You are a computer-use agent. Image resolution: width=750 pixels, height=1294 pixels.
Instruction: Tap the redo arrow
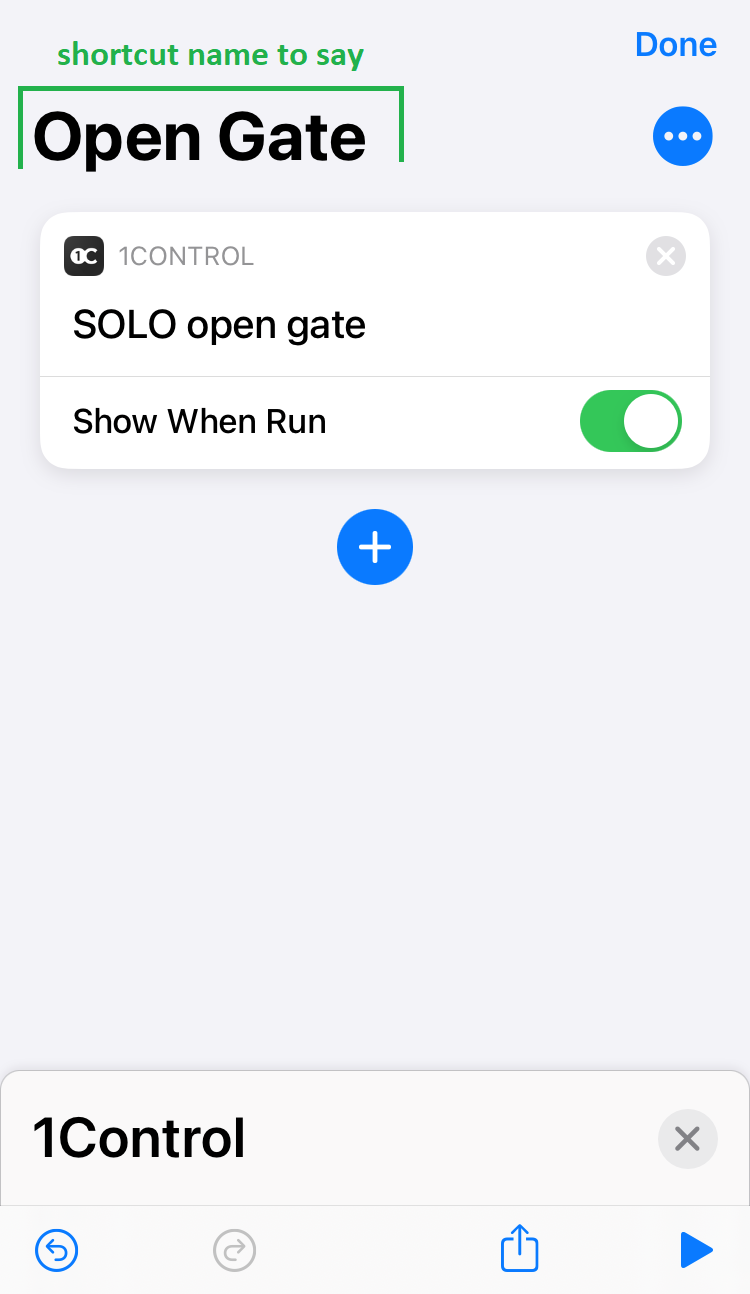(x=235, y=1250)
